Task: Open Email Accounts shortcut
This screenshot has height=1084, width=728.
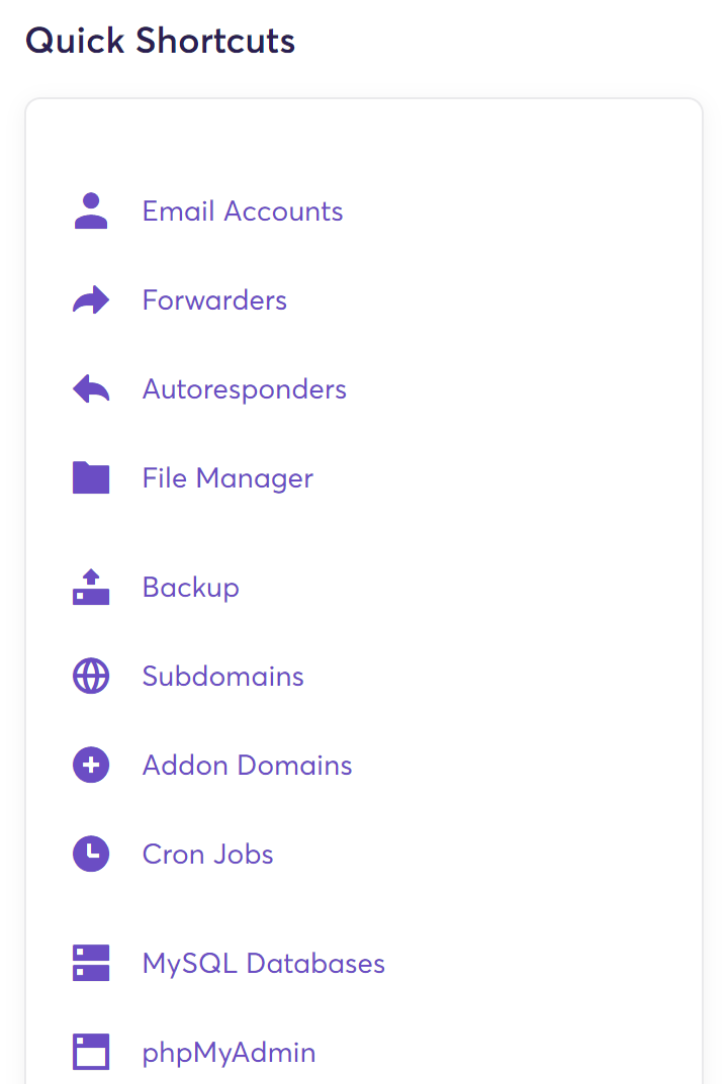Action: (x=242, y=212)
